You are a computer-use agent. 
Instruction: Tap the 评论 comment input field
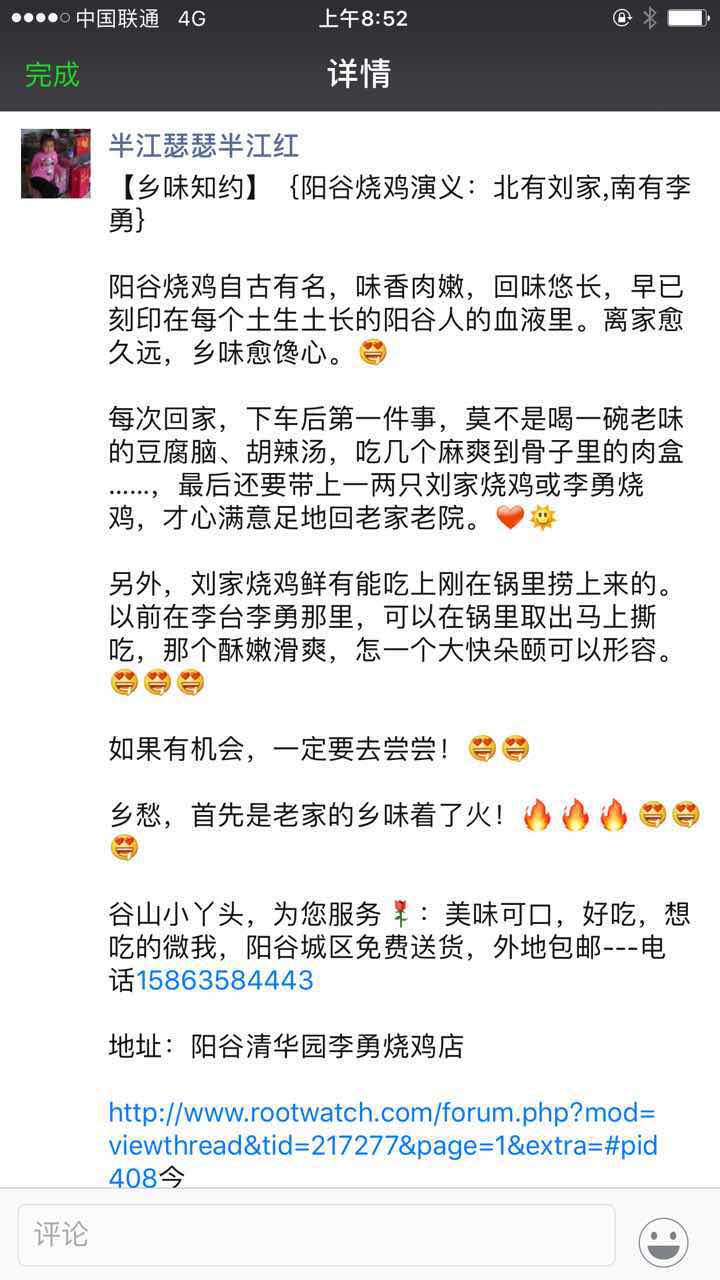pyautogui.click(x=316, y=1234)
